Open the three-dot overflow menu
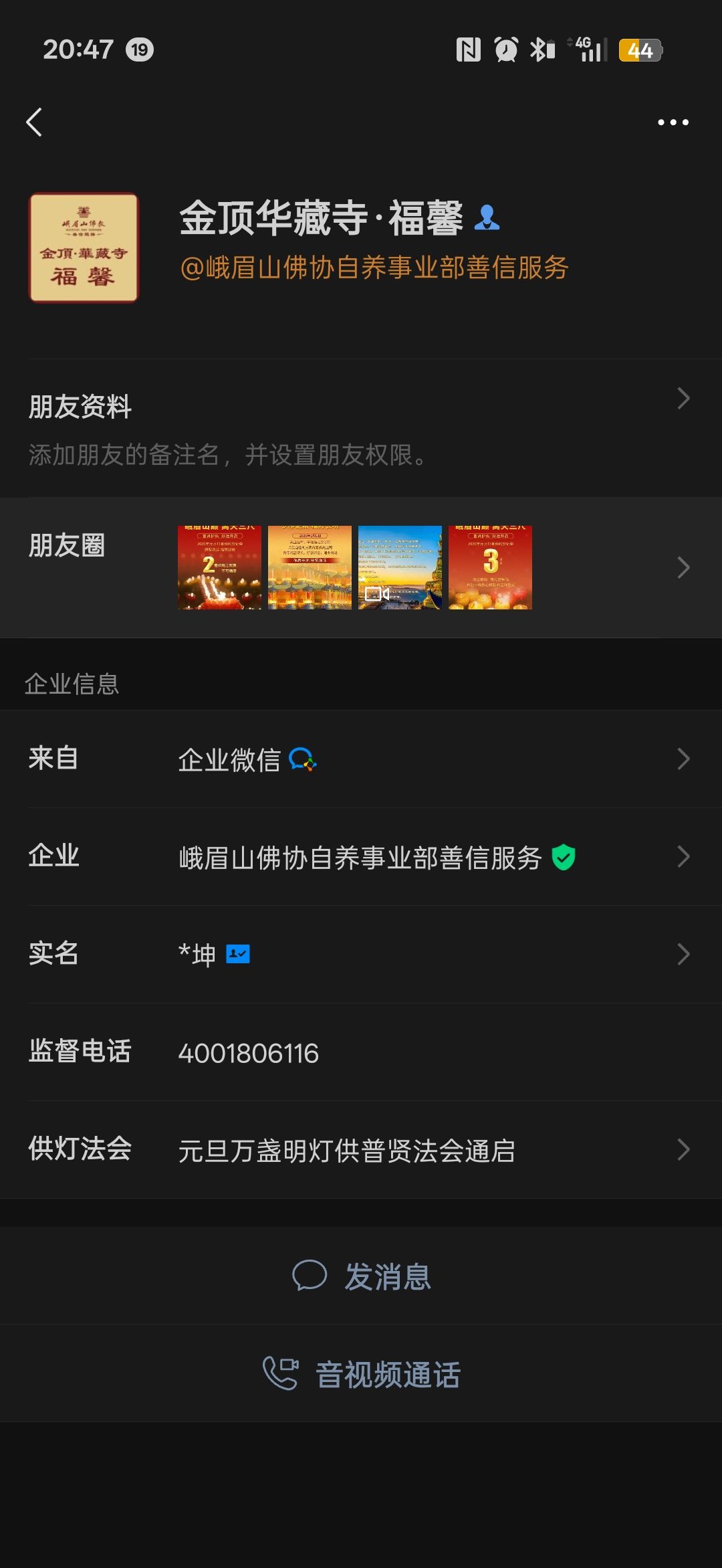 [673, 122]
